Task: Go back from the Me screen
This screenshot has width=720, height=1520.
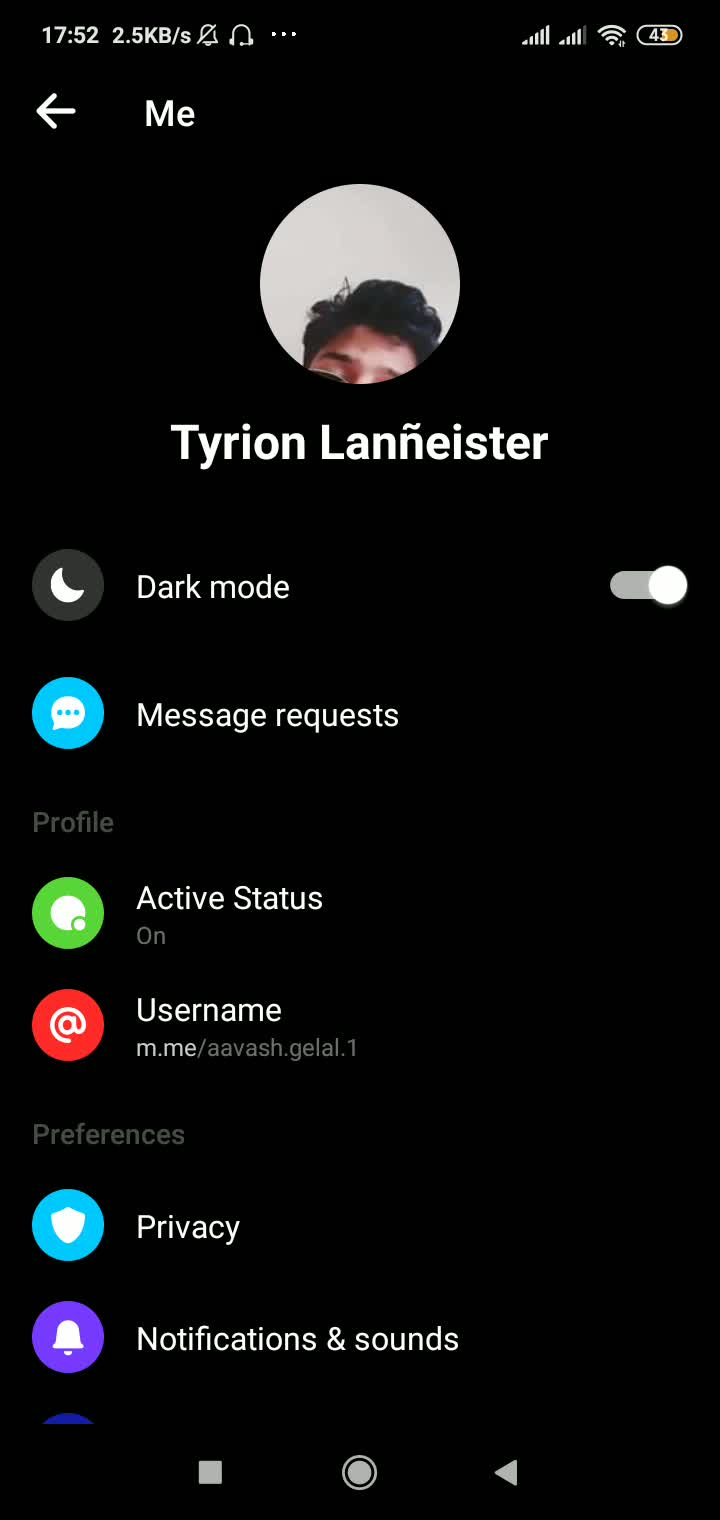Action: (56, 112)
